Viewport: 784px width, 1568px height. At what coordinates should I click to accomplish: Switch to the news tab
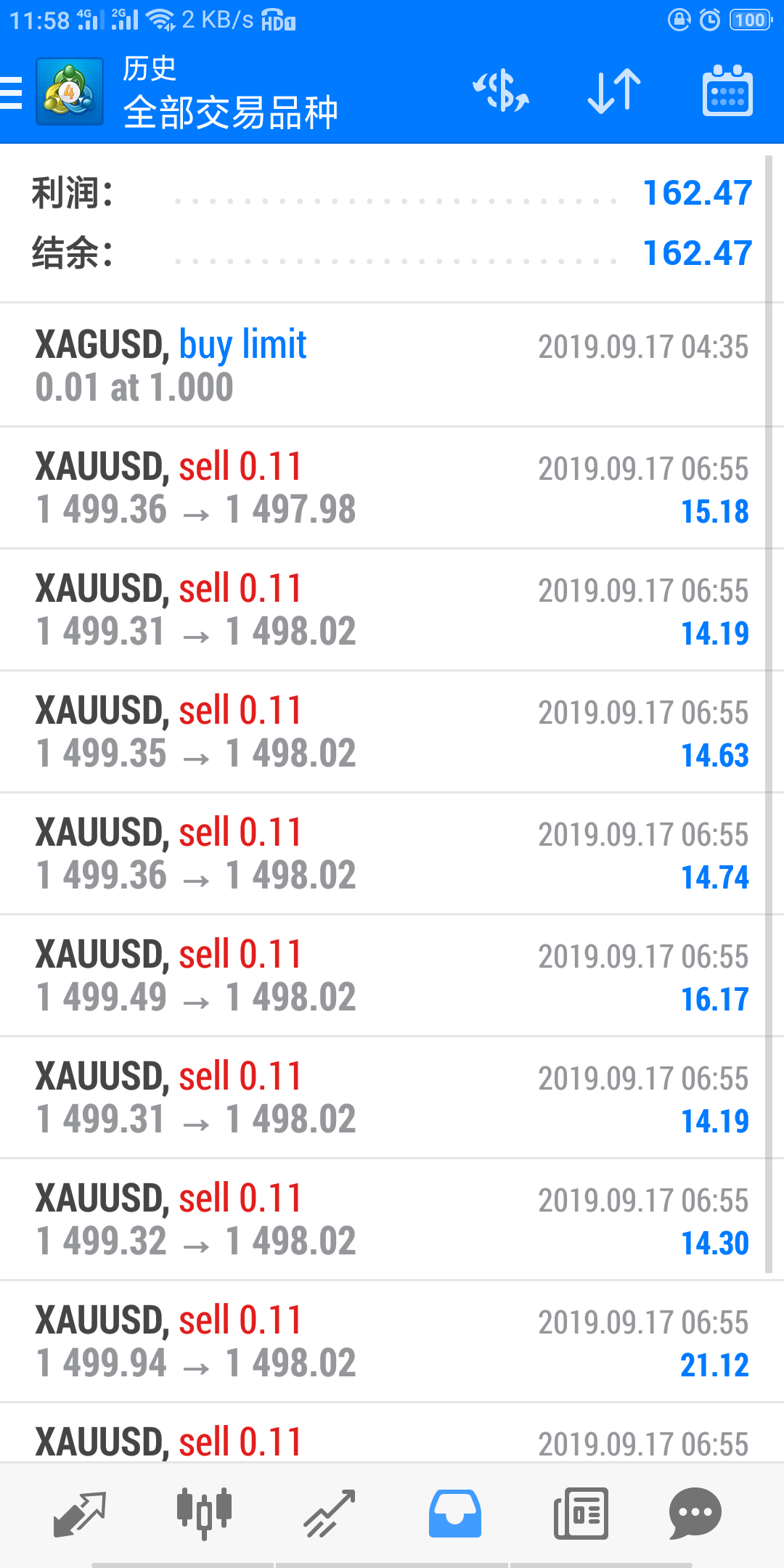[581, 1514]
